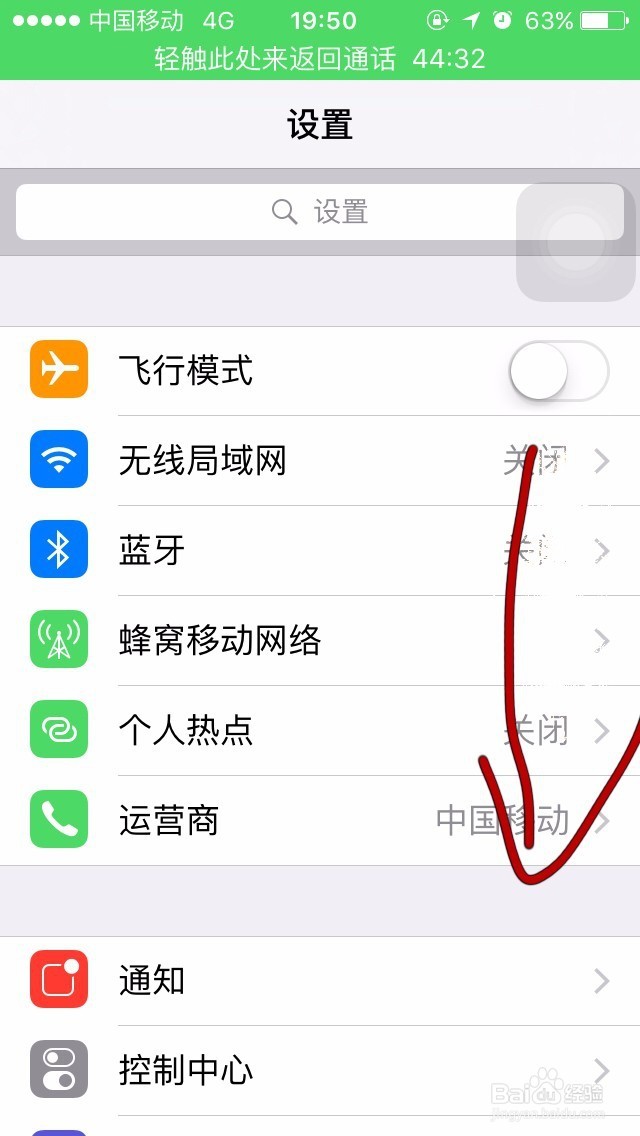
Task: Toggle the 飞行模式 switch
Action: pos(558,371)
